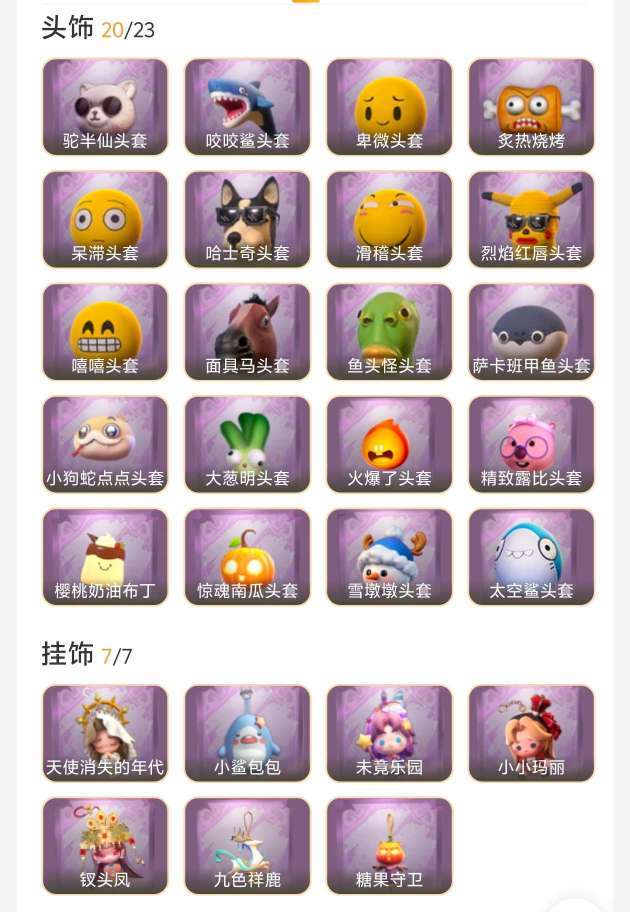
Task: Tap the 萨卡班甲鱼头套 tile
Action: point(531,332)
